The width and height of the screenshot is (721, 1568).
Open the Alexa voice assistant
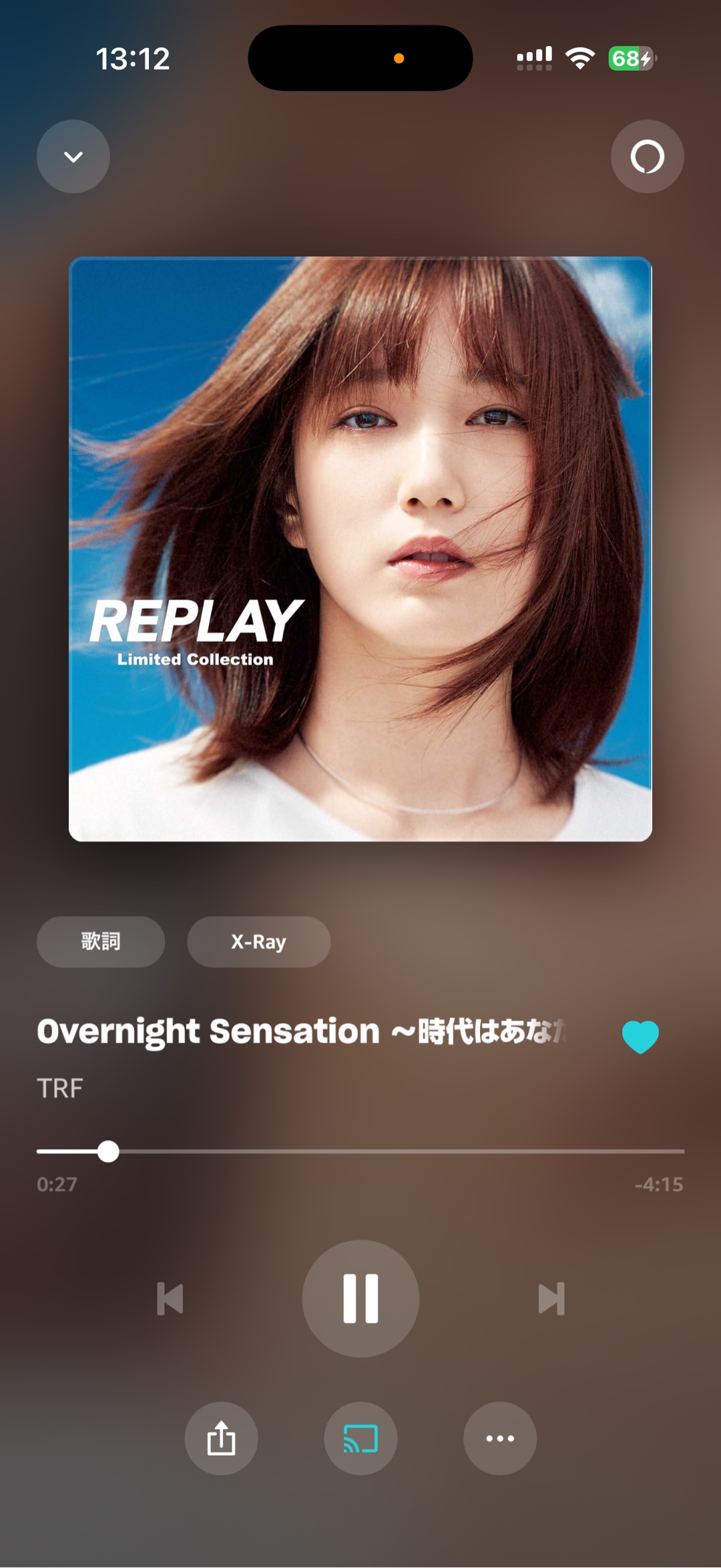tap(647, 157)
